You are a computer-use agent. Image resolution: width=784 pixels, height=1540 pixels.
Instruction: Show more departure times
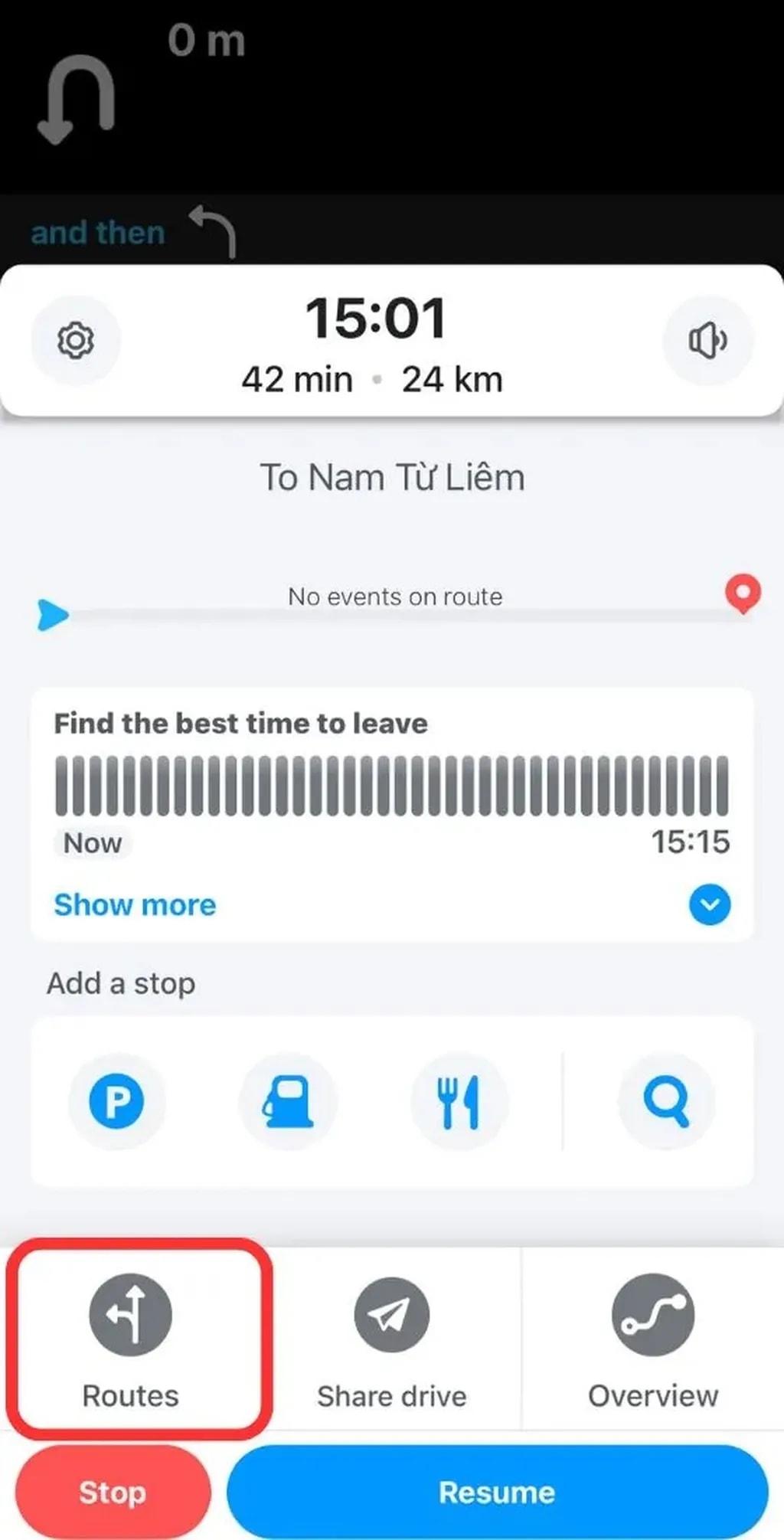(133, 904)
